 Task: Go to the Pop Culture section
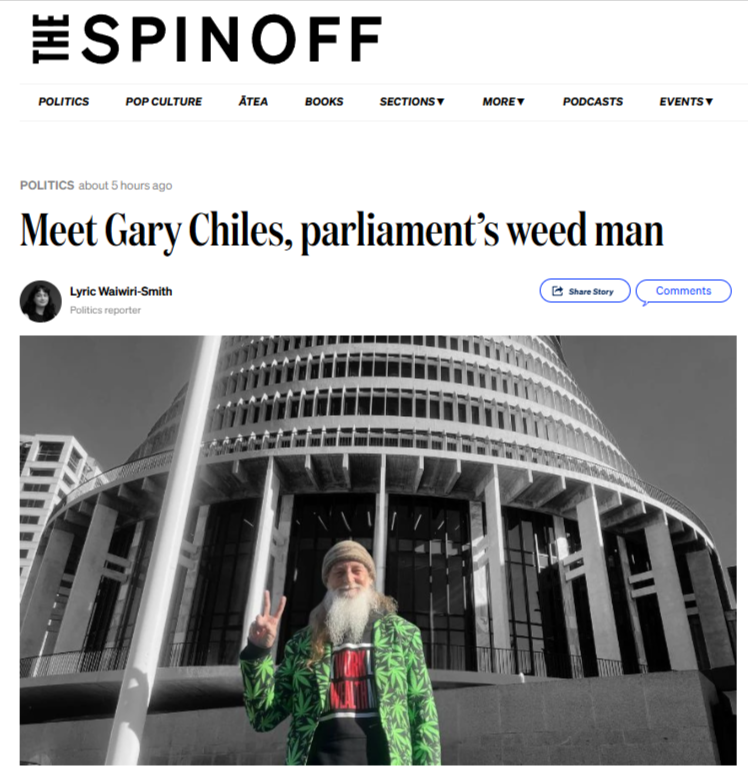pyautogui.click(x=163, y=101)
